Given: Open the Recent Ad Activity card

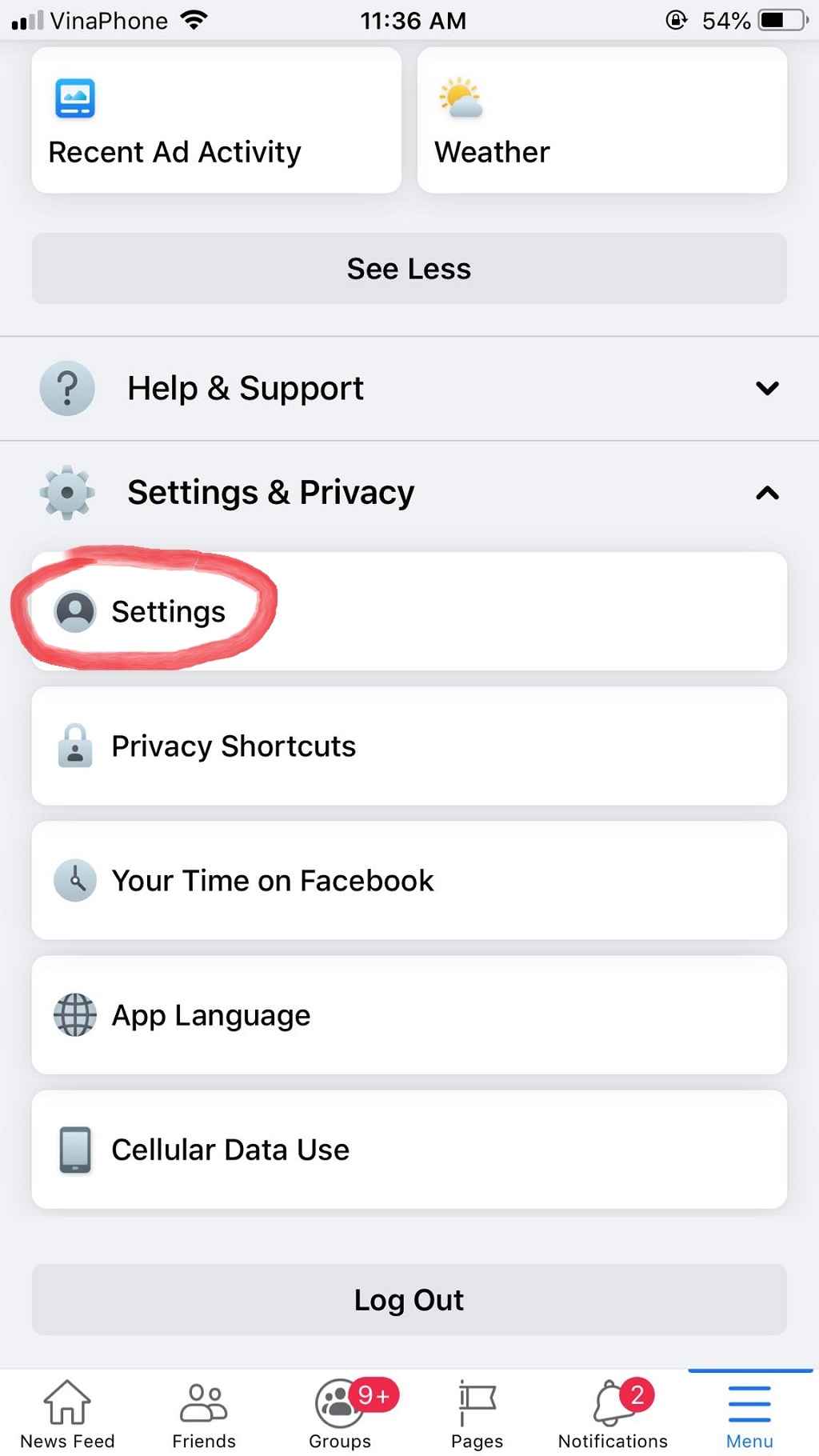Looking at the screenshot, I should 216,120.
